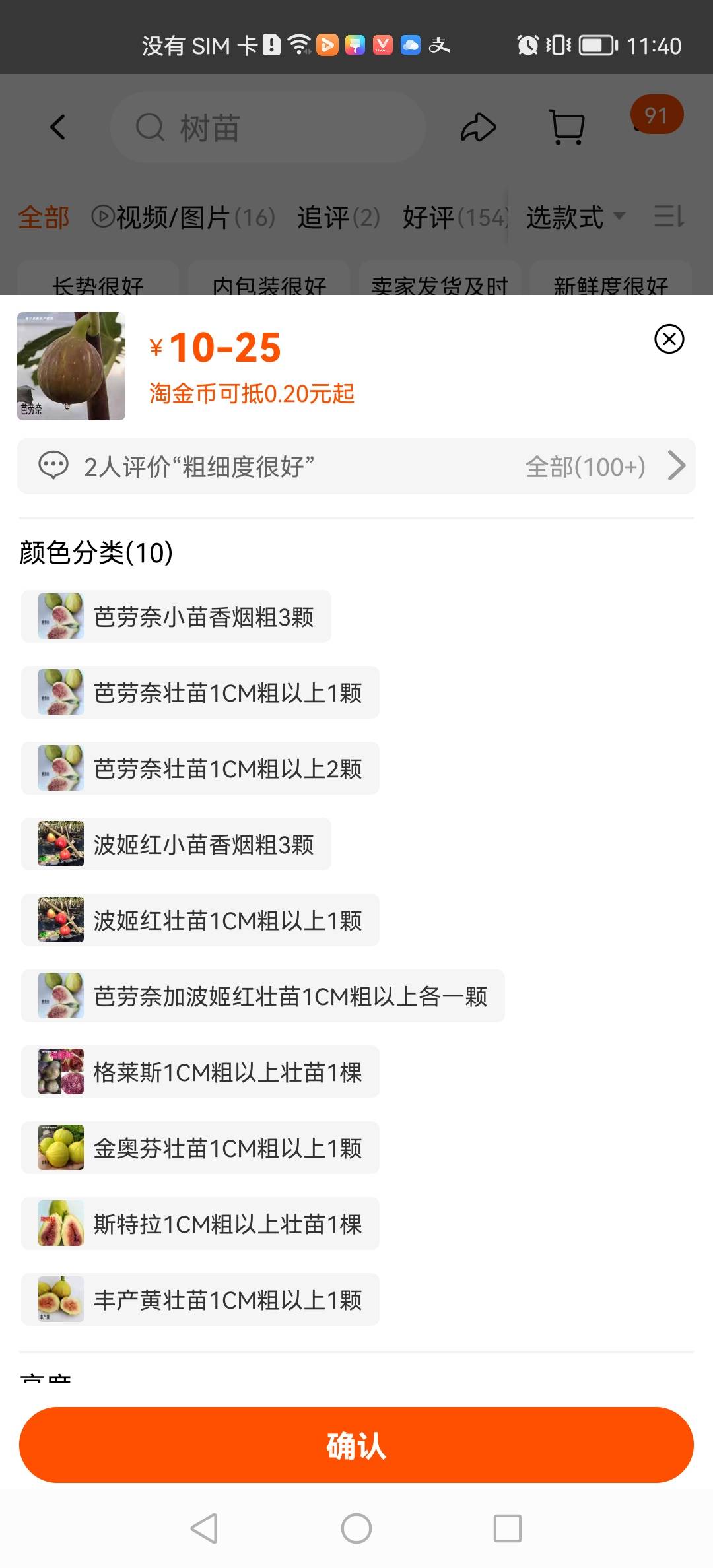Select 芭劳奈小苗香烟粗3颗 option
The width and height of the screenshot is (713, 1568).
click(176, 616)
